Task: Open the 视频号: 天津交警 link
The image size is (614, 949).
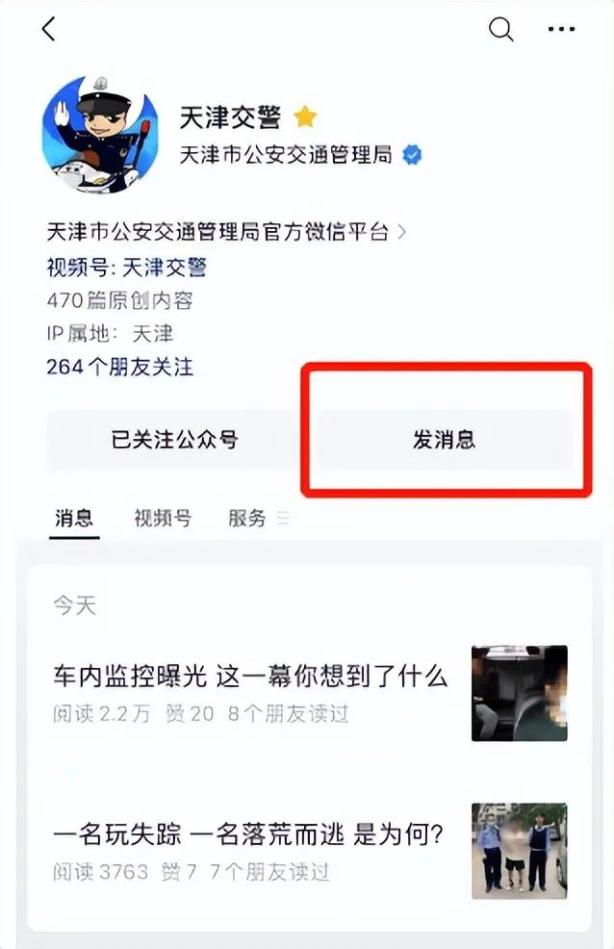Action: (x=127, y=267)
